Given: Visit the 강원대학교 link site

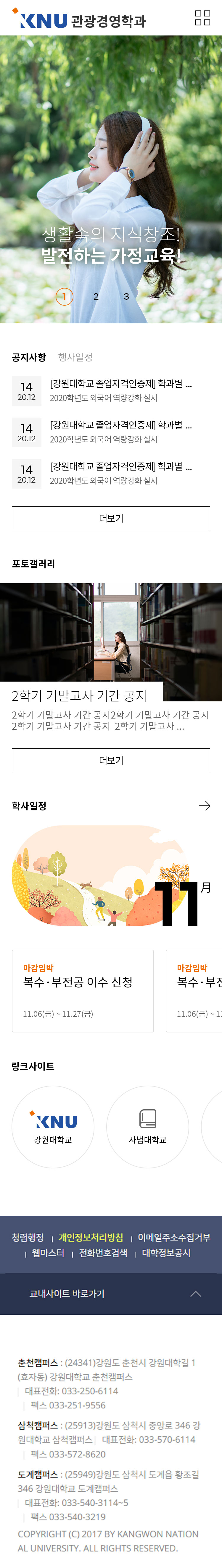Looking at the screenshot, I should pyautogui.click(x=53, y=1127).
